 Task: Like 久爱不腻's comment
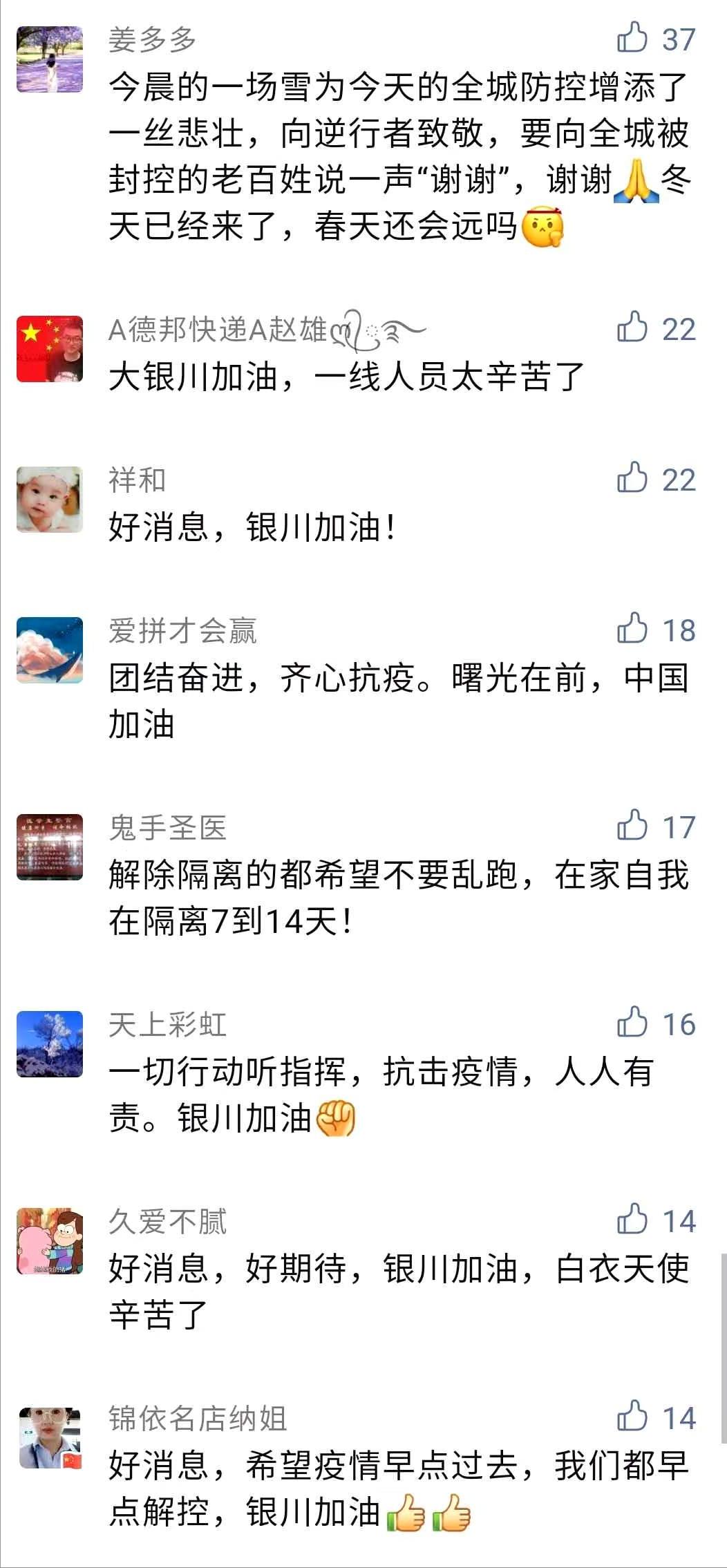632,1220
